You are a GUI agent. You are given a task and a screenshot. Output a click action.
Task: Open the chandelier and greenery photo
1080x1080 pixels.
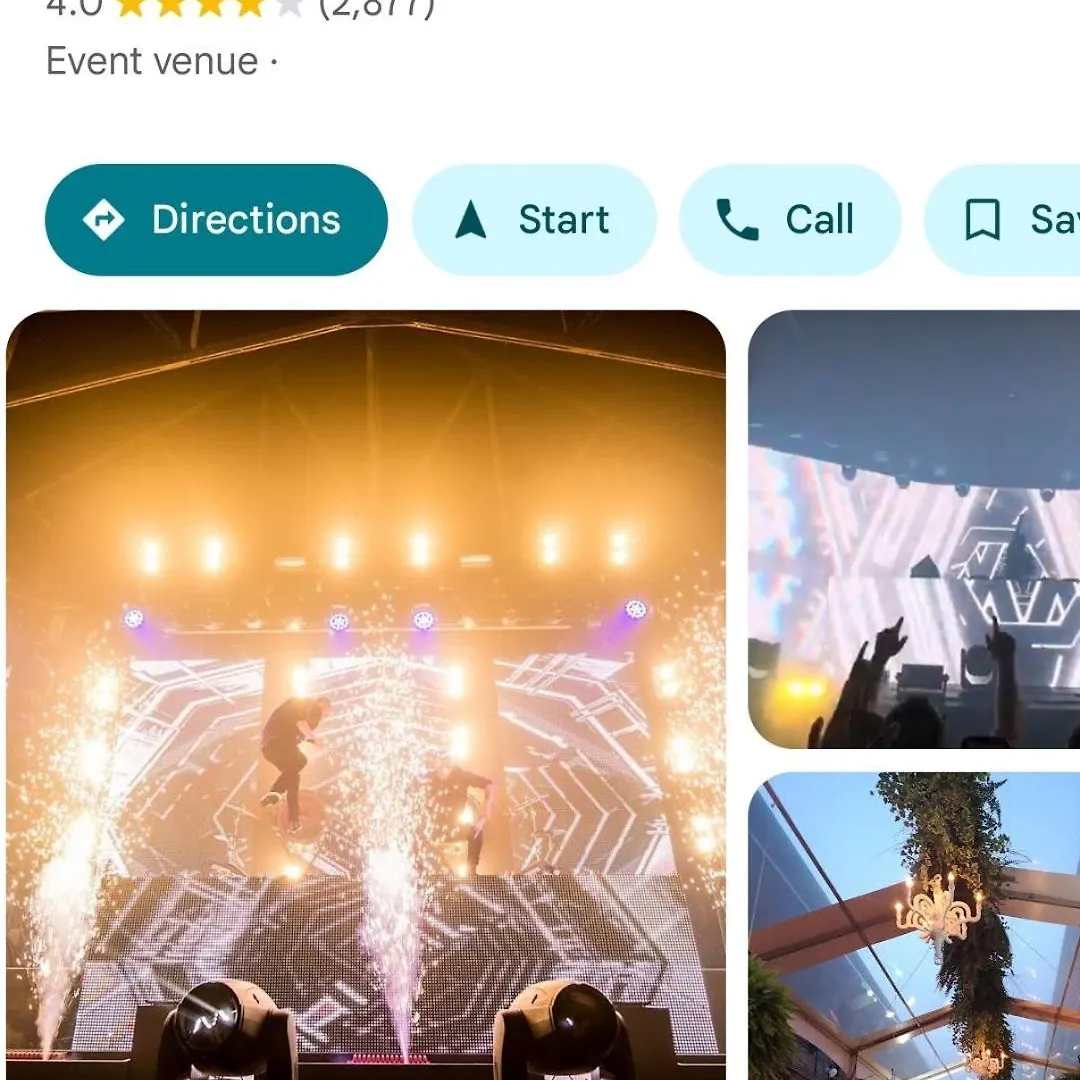point(914,925)
